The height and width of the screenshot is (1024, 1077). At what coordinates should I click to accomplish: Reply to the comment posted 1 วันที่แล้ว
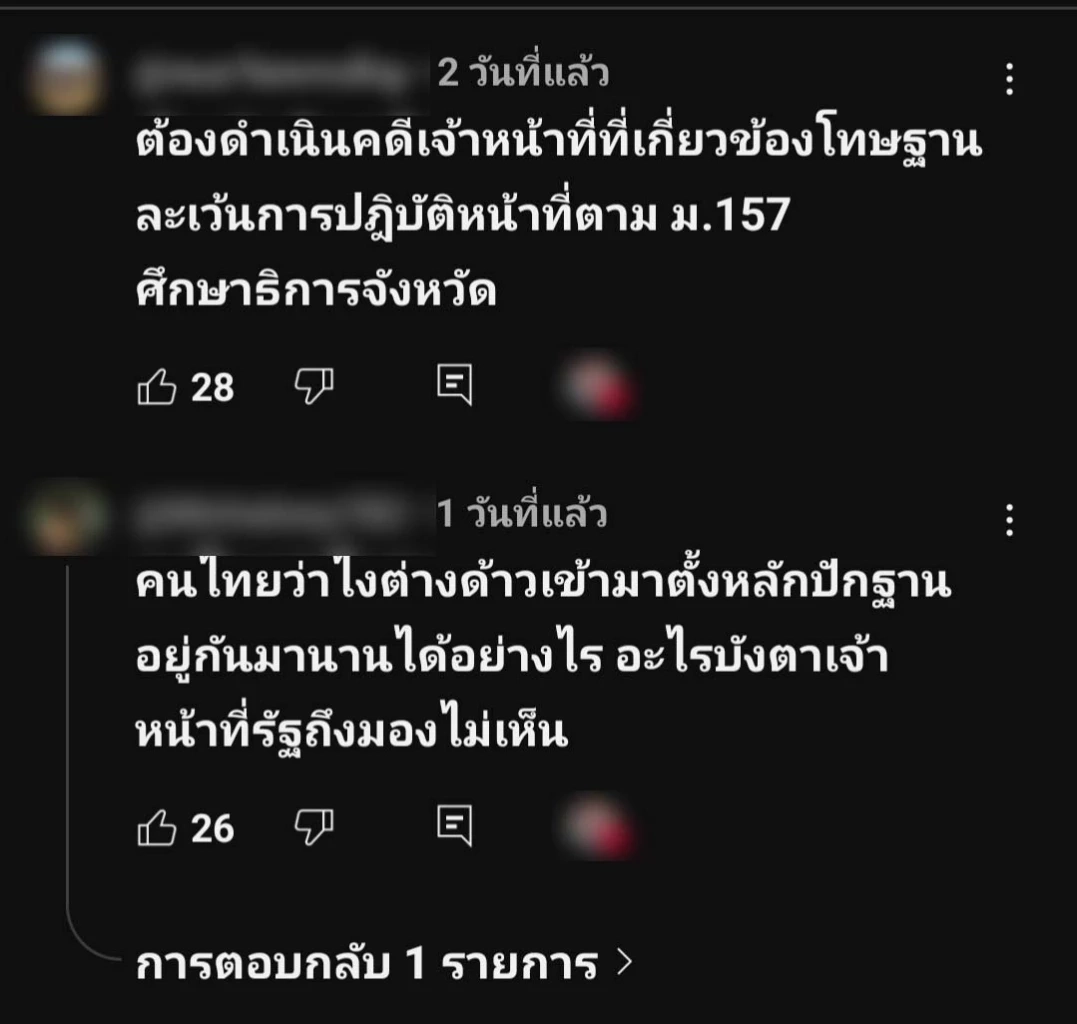tap(455, 827)
